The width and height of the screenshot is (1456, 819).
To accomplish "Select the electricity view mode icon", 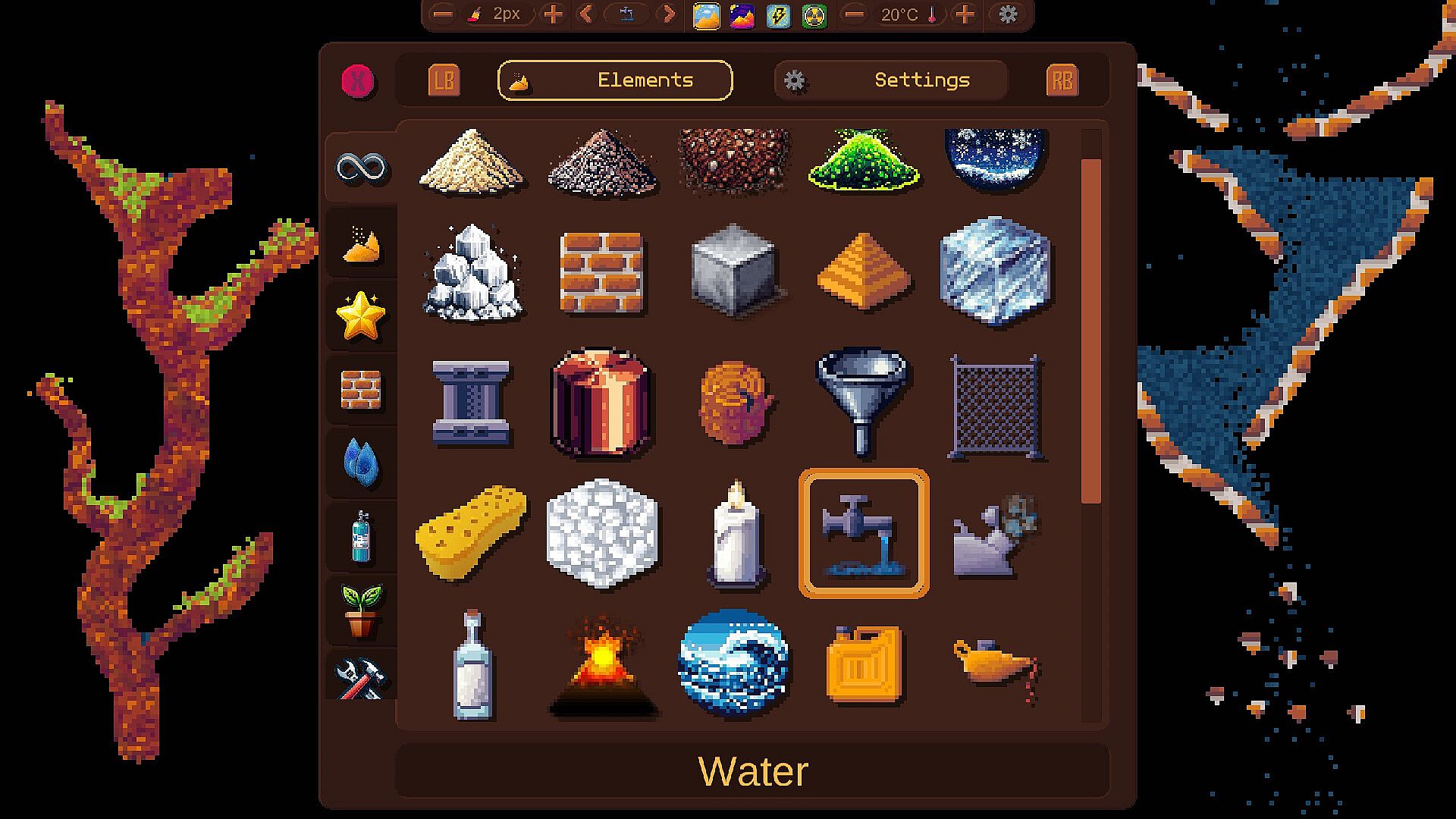I will (778, 16).
